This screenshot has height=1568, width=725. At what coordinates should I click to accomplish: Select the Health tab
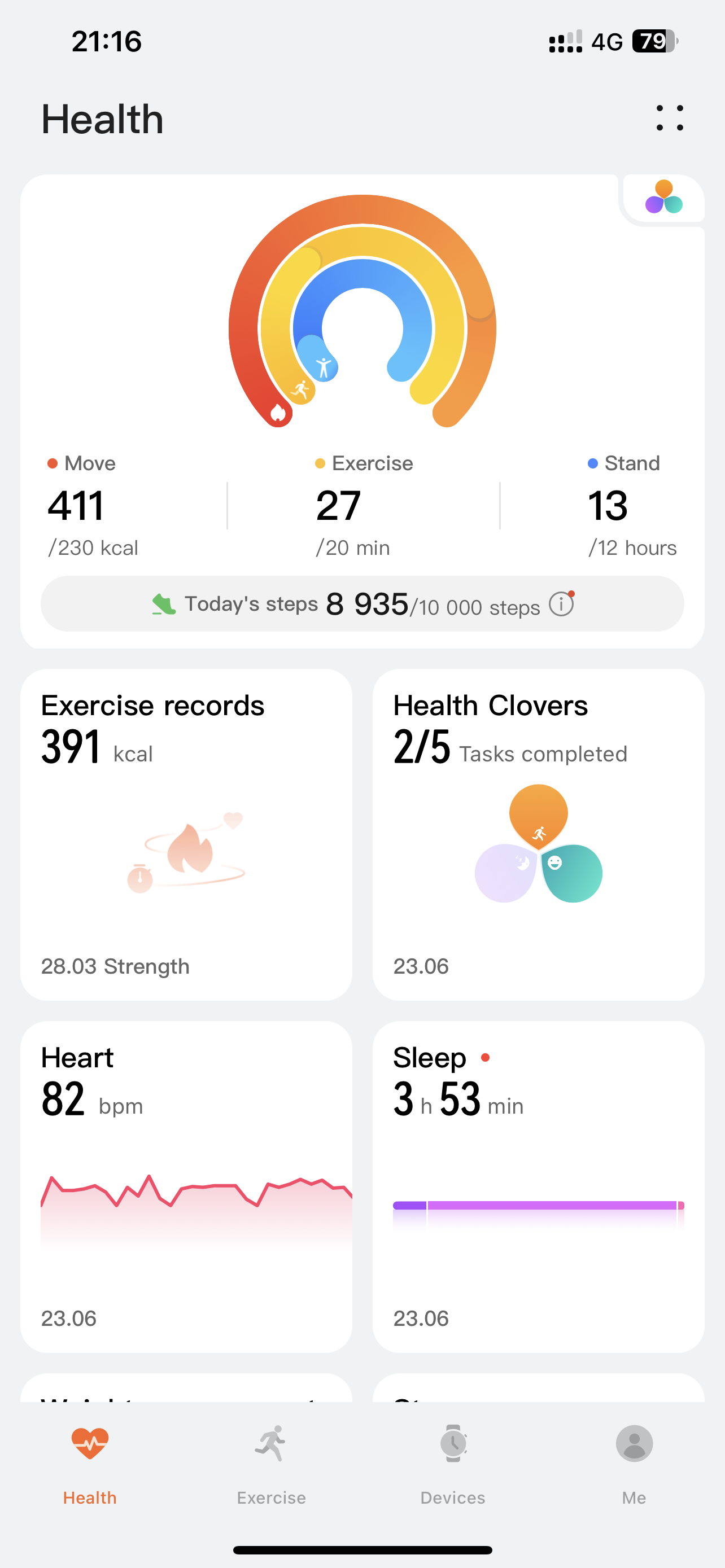[x=90, y=1461]
